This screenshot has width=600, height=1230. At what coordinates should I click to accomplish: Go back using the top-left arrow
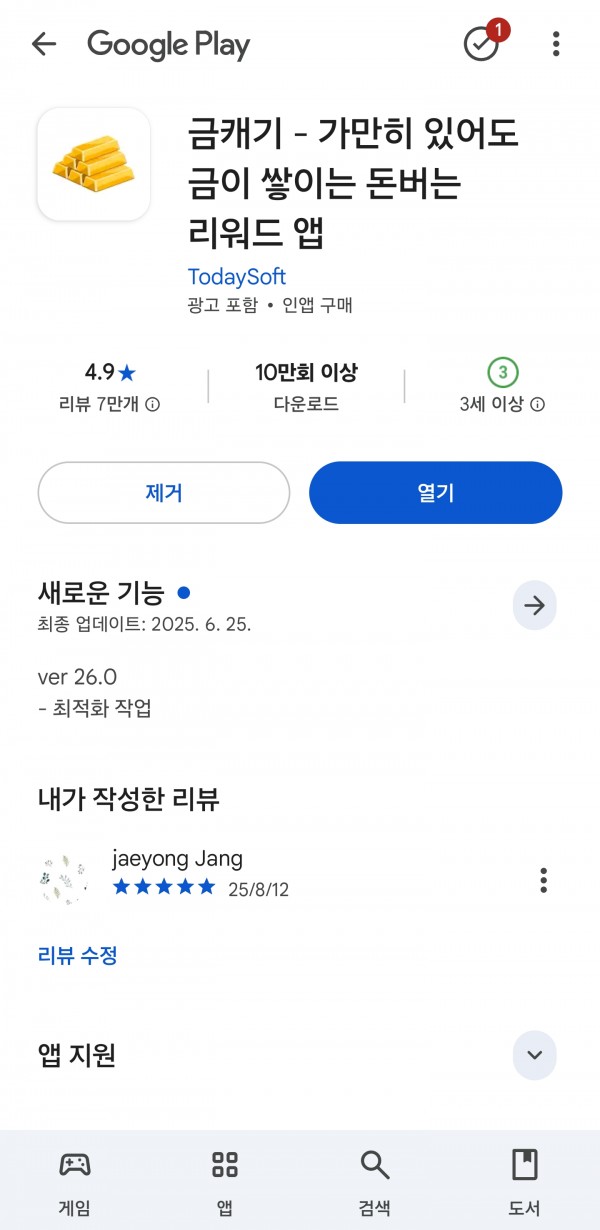pyautogui.click(x=44, y=44)
